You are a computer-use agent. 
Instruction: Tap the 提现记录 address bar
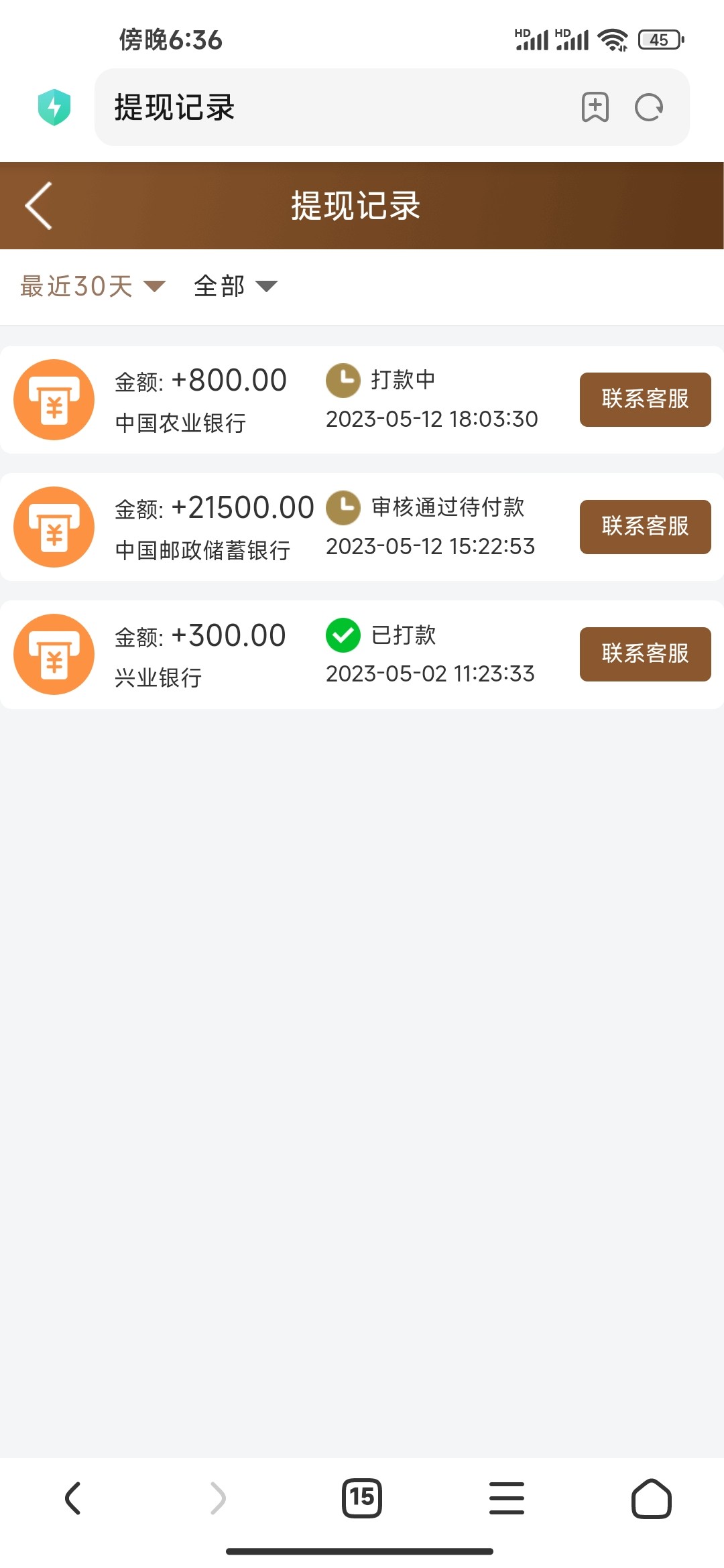click(335, 107)
